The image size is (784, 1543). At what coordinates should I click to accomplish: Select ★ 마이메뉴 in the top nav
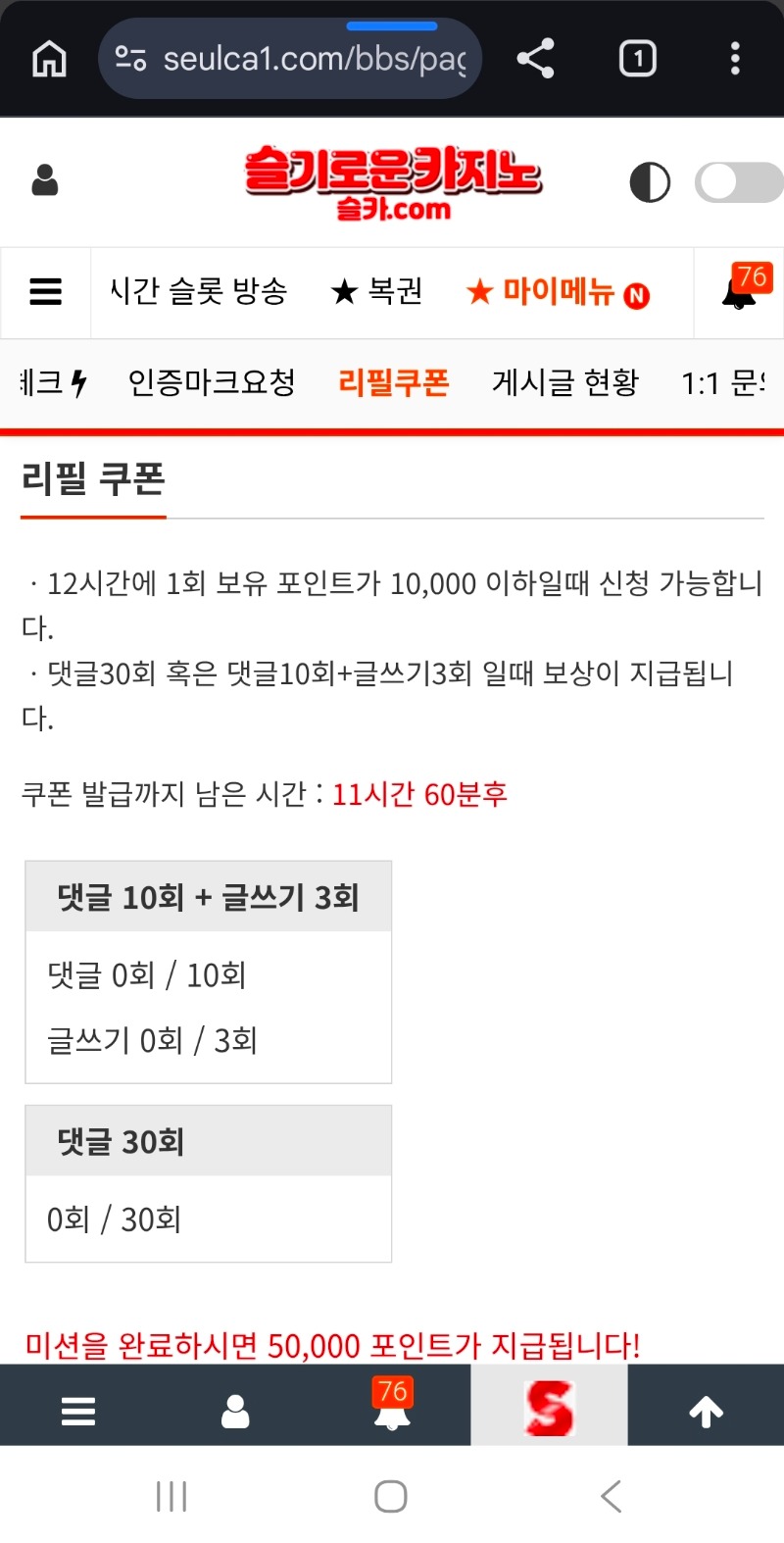tap(558, 292)
